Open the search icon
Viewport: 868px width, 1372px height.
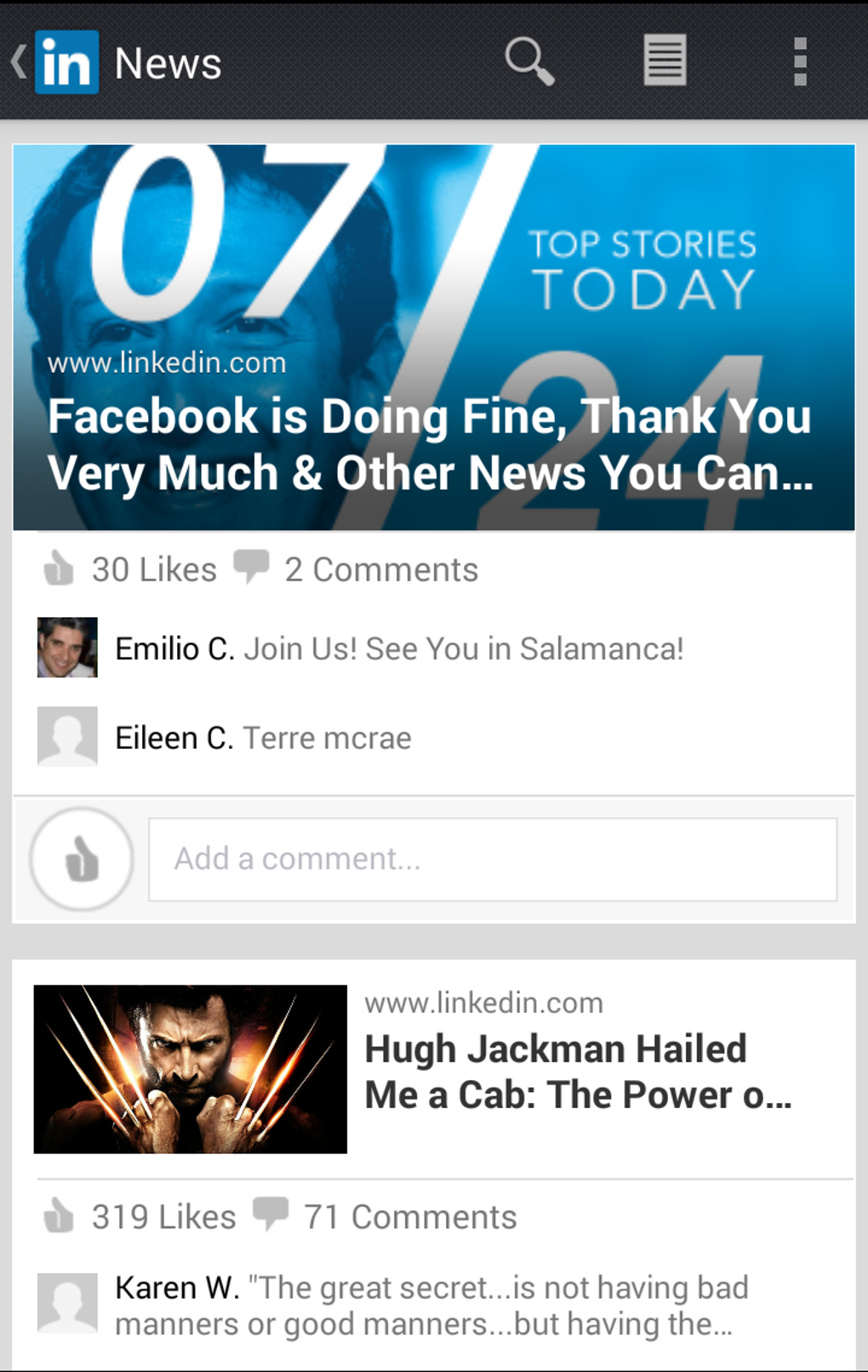pos(529,61)
